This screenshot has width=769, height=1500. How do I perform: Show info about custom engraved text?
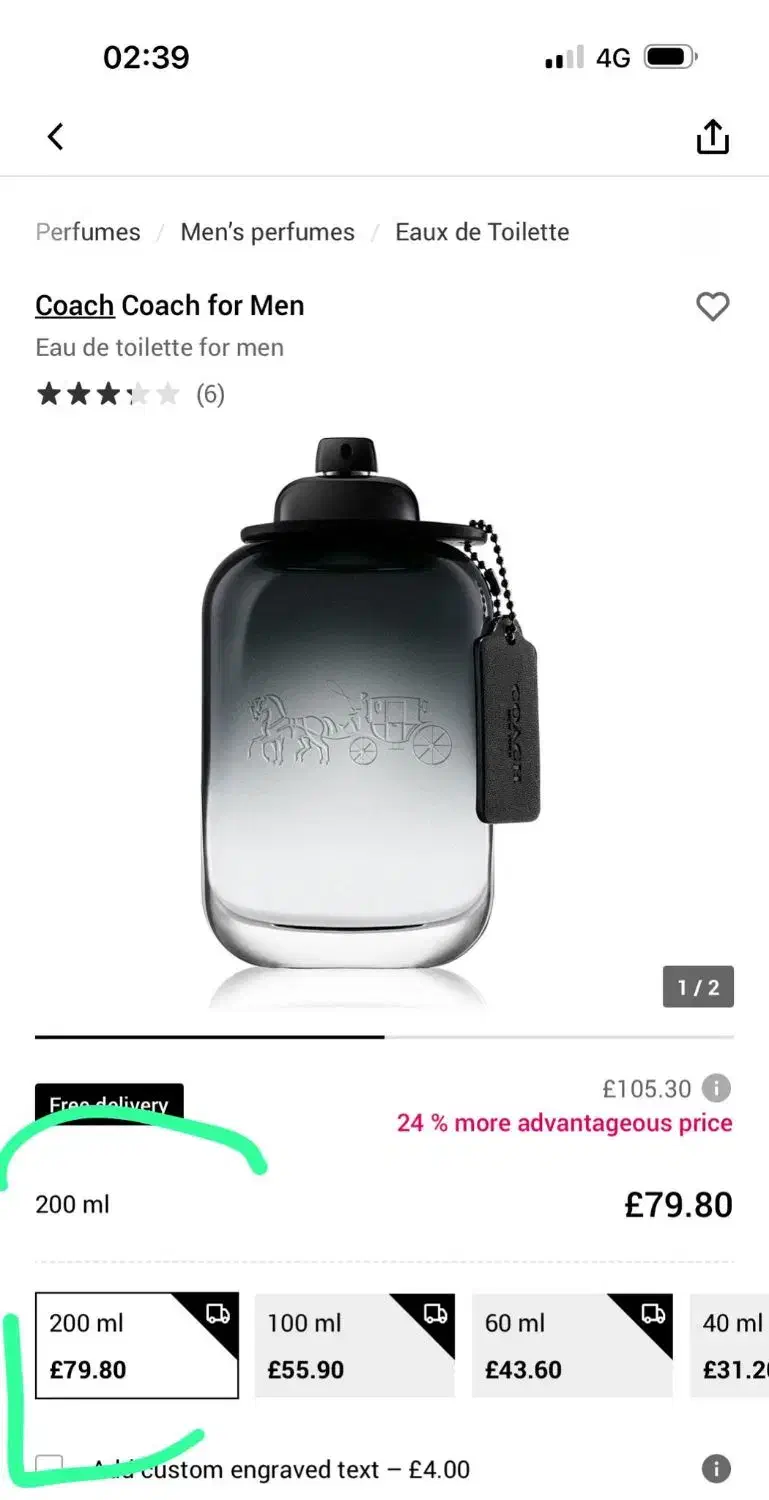point(716,1468)
